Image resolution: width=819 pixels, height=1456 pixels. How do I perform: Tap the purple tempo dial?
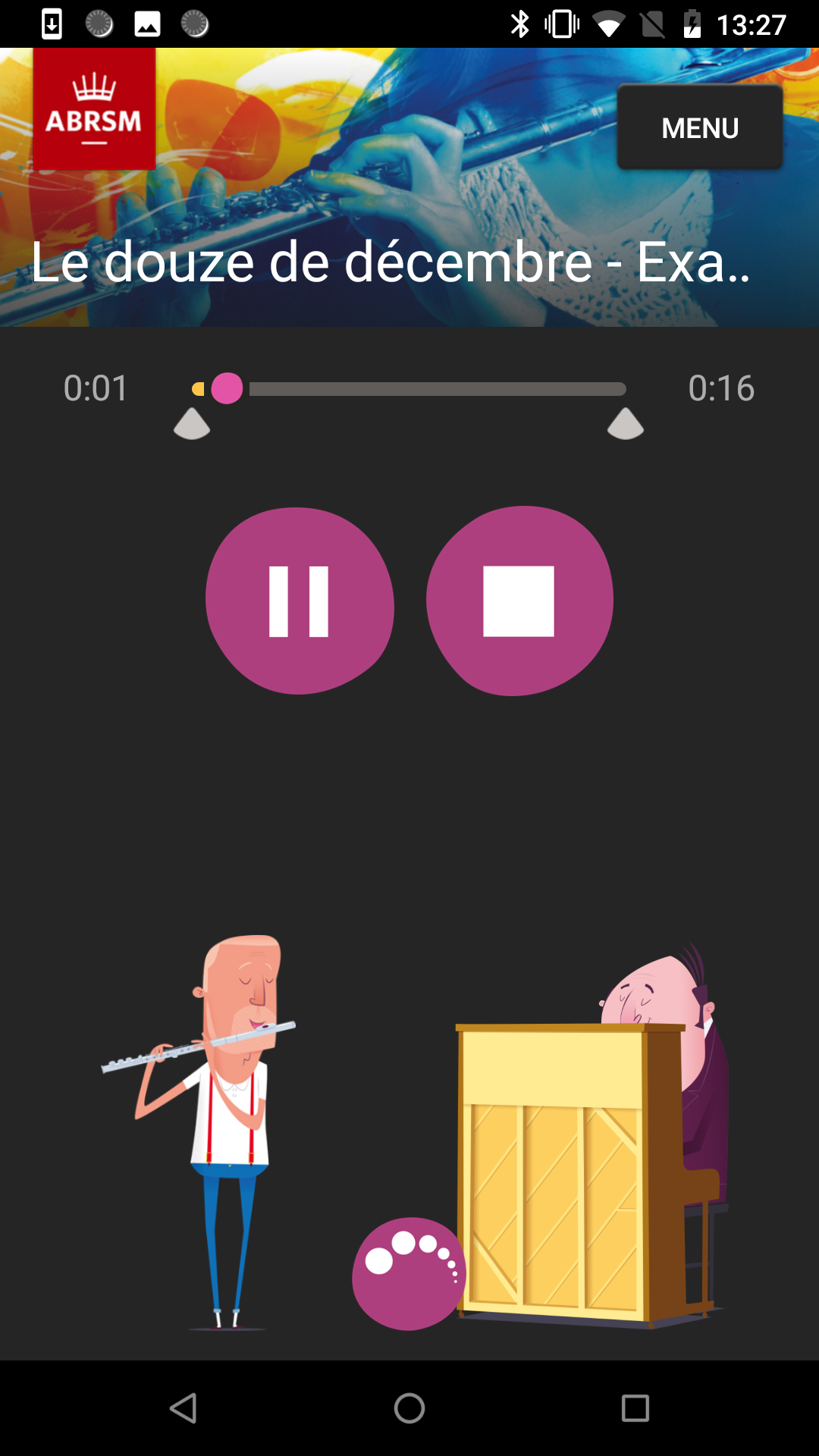click(409, 1273)
